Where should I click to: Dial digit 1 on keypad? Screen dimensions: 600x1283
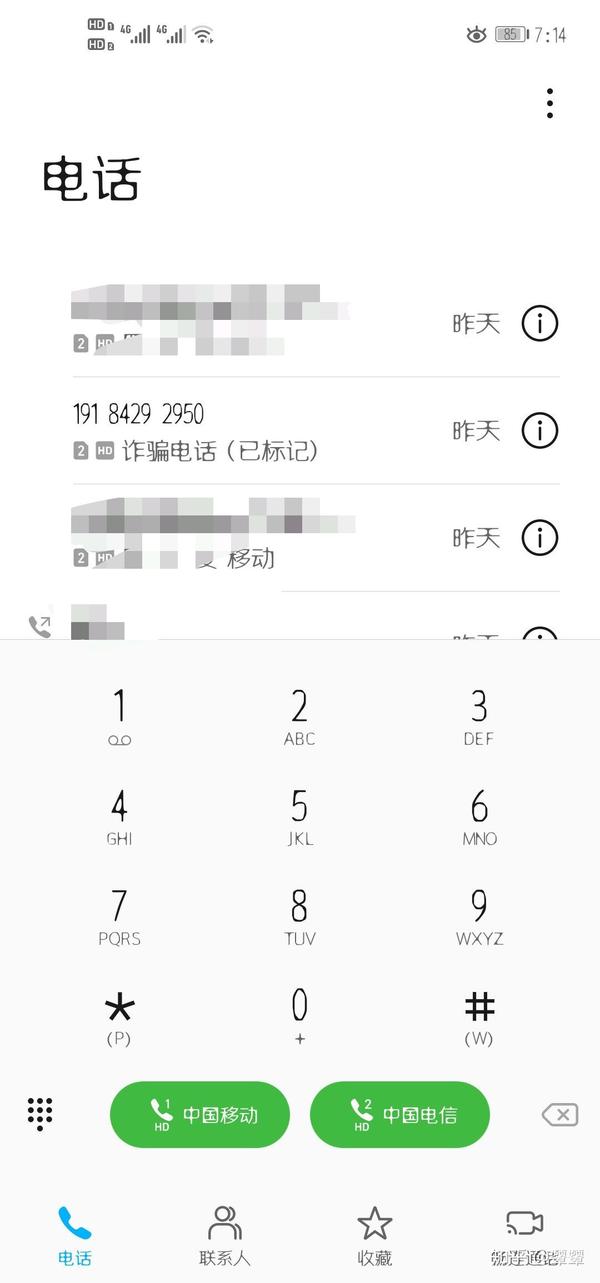(x=120, y=717)
